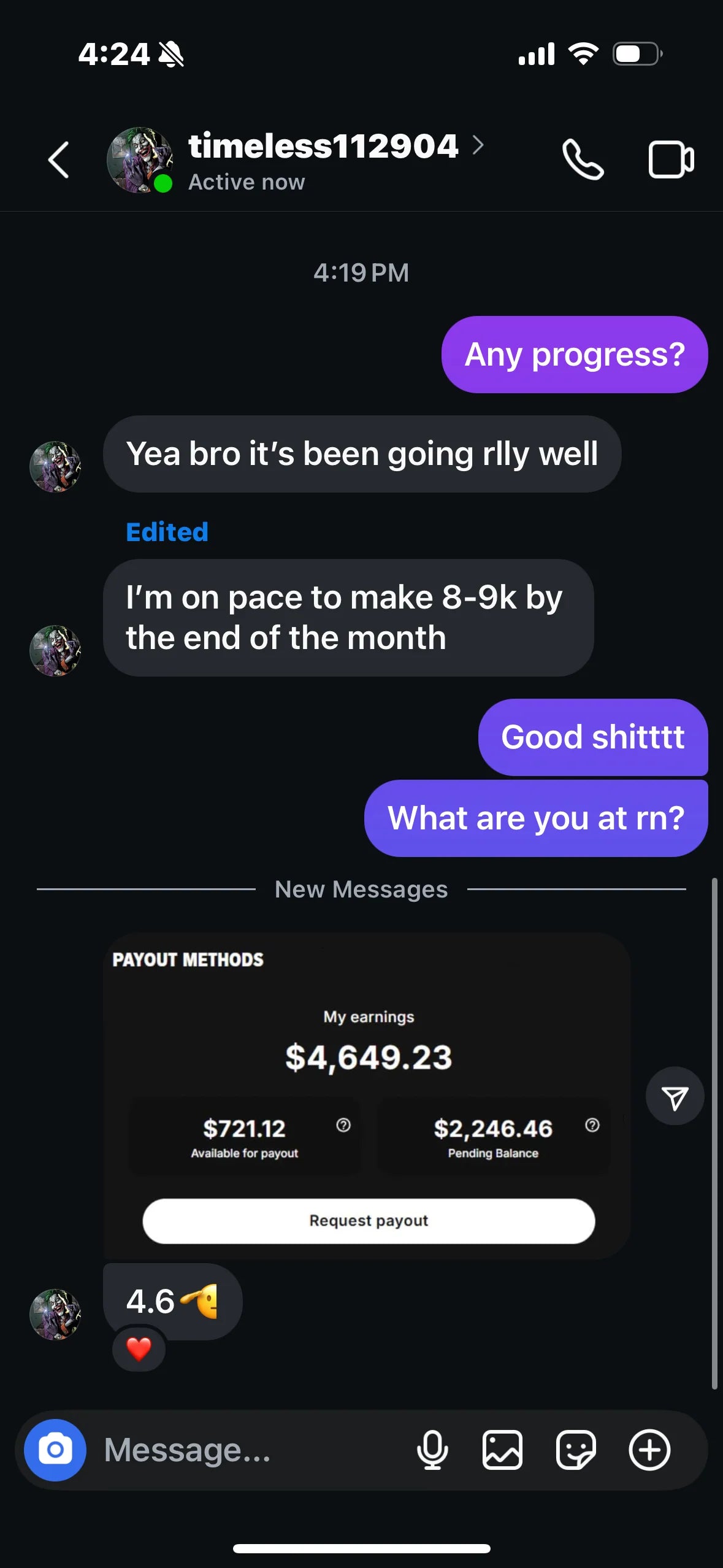Open the shared payout screenshot image

point(367,1095)
